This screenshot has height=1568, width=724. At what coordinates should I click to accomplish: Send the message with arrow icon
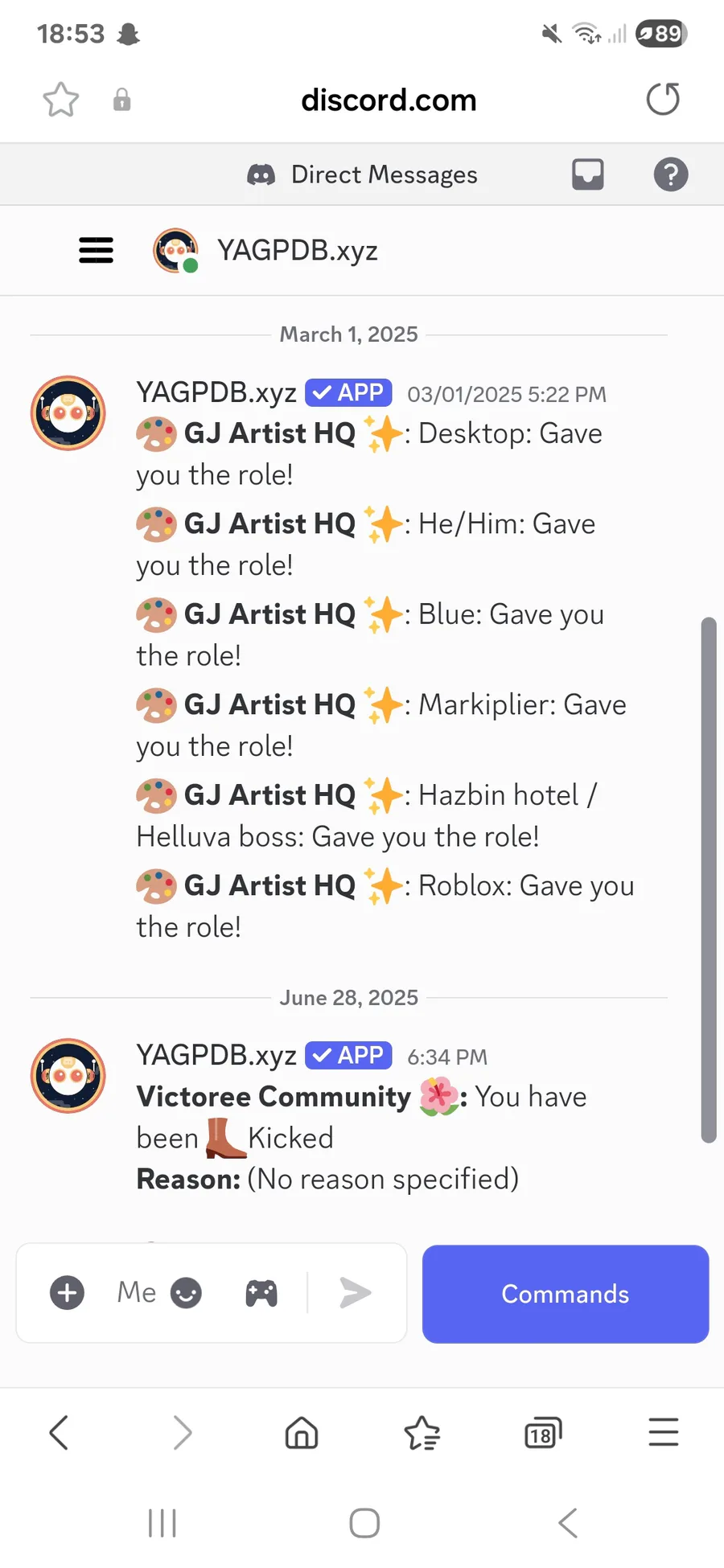tap(355, 1293)
